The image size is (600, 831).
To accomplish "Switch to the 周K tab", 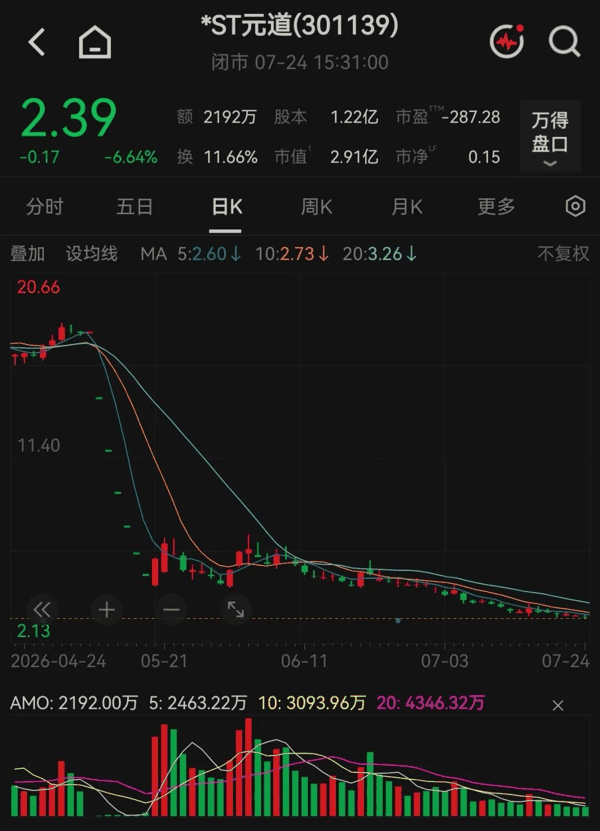I will [316, 206].
